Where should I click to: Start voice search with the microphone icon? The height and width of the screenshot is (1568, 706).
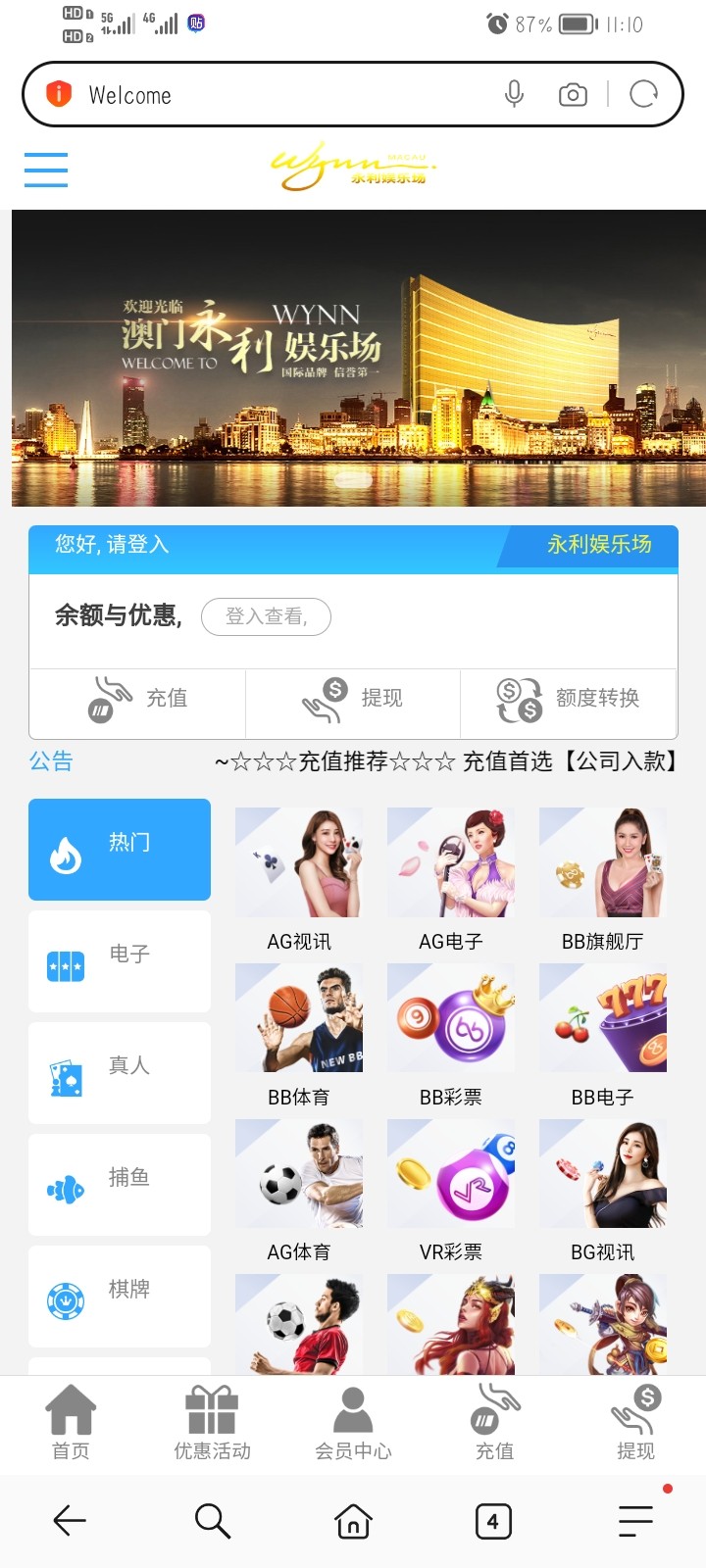pyautogui.click(x=514, y=94)
